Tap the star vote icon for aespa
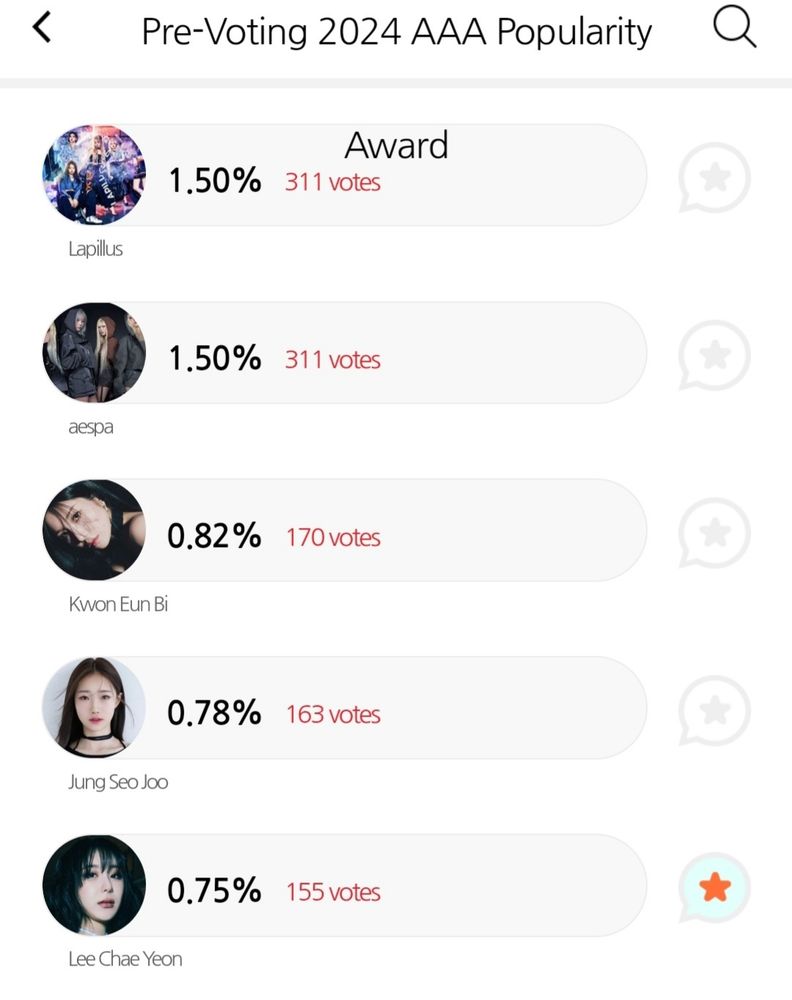Image resolution: width=792 pixels, height=1000 pixels. [x=714, y=356]
